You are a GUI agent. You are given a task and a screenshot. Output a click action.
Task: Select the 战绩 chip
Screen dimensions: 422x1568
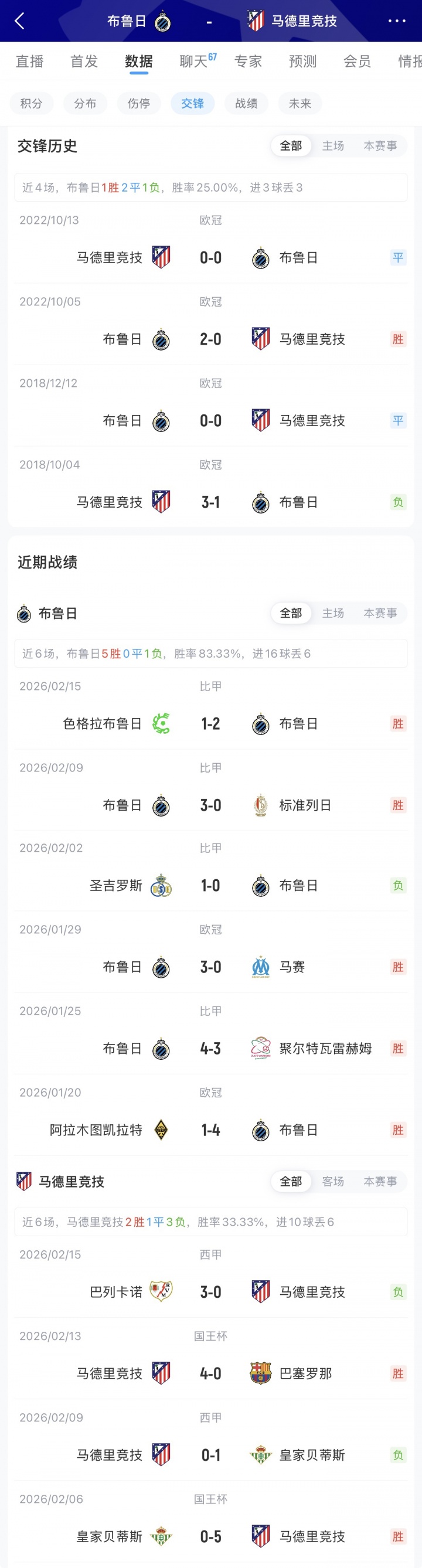(246, 104)
